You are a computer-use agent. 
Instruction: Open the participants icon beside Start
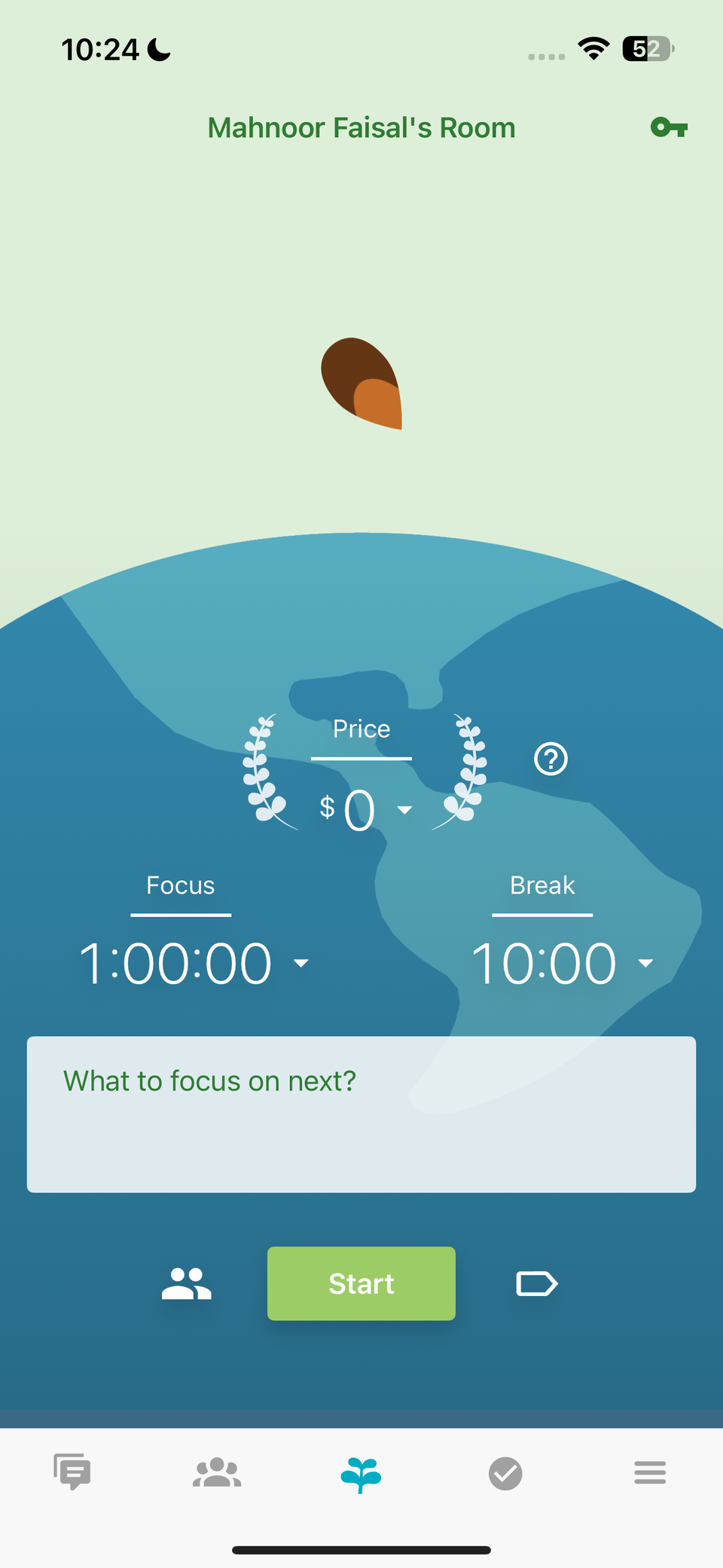point(187,1283)
